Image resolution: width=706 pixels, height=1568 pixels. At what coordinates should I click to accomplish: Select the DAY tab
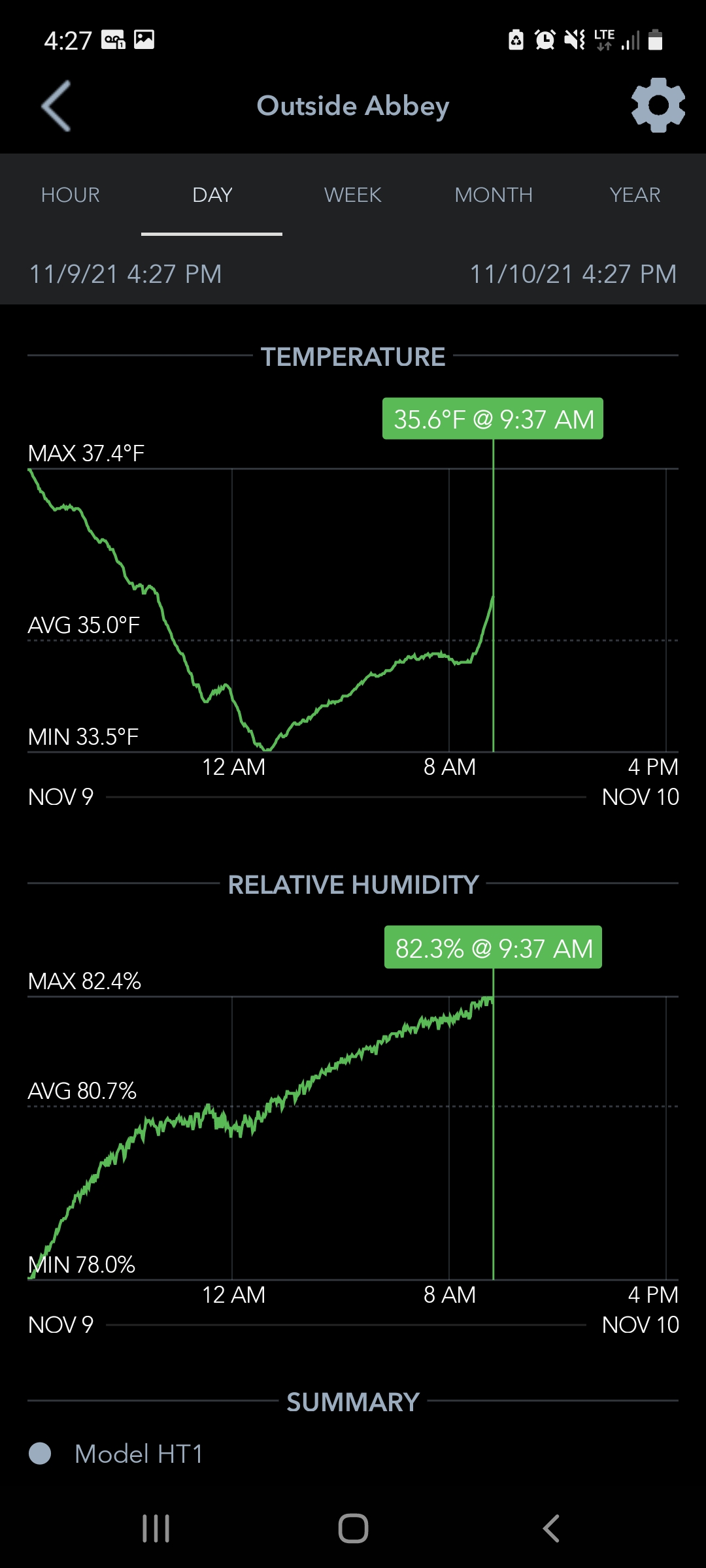[x=212, y=195]
